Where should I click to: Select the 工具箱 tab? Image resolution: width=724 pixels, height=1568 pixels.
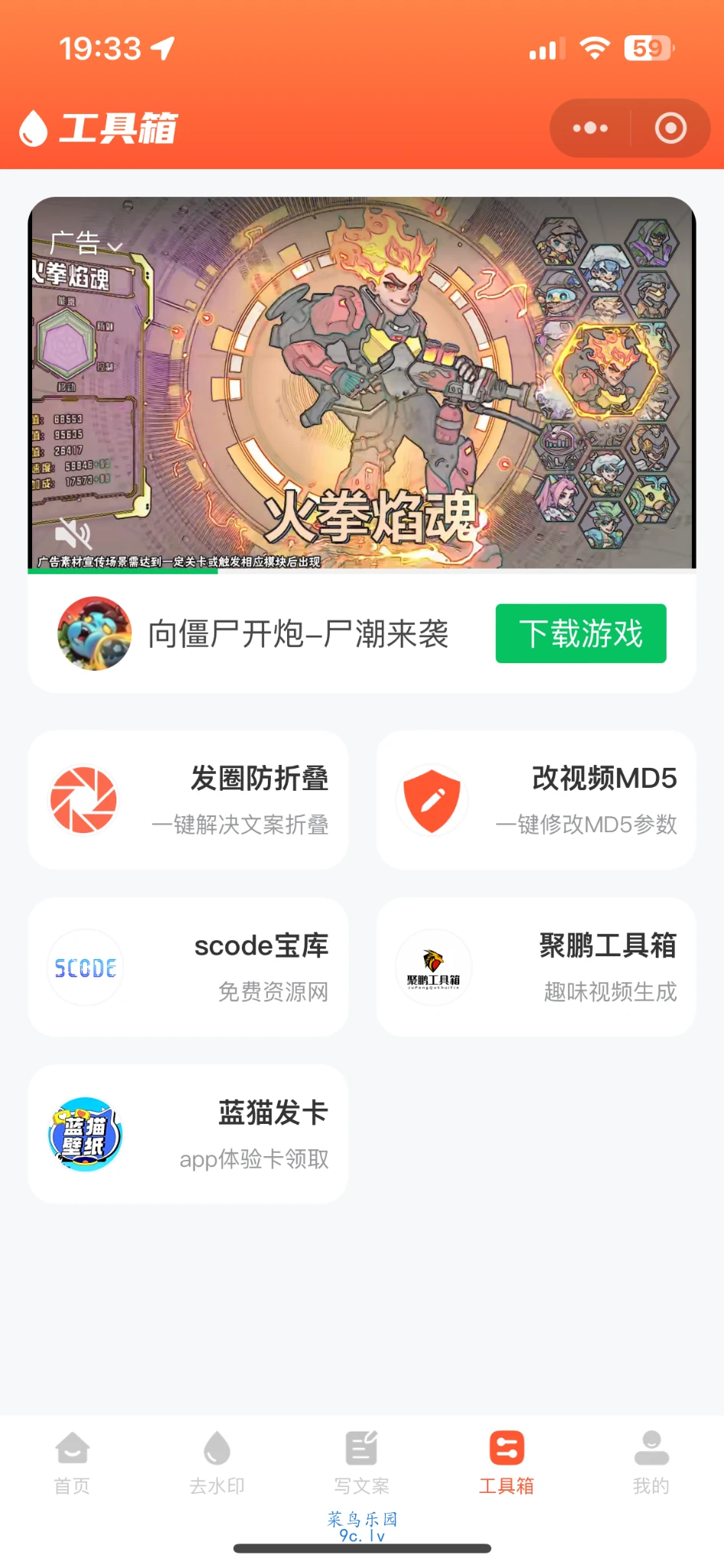[x=506, y=1462]
